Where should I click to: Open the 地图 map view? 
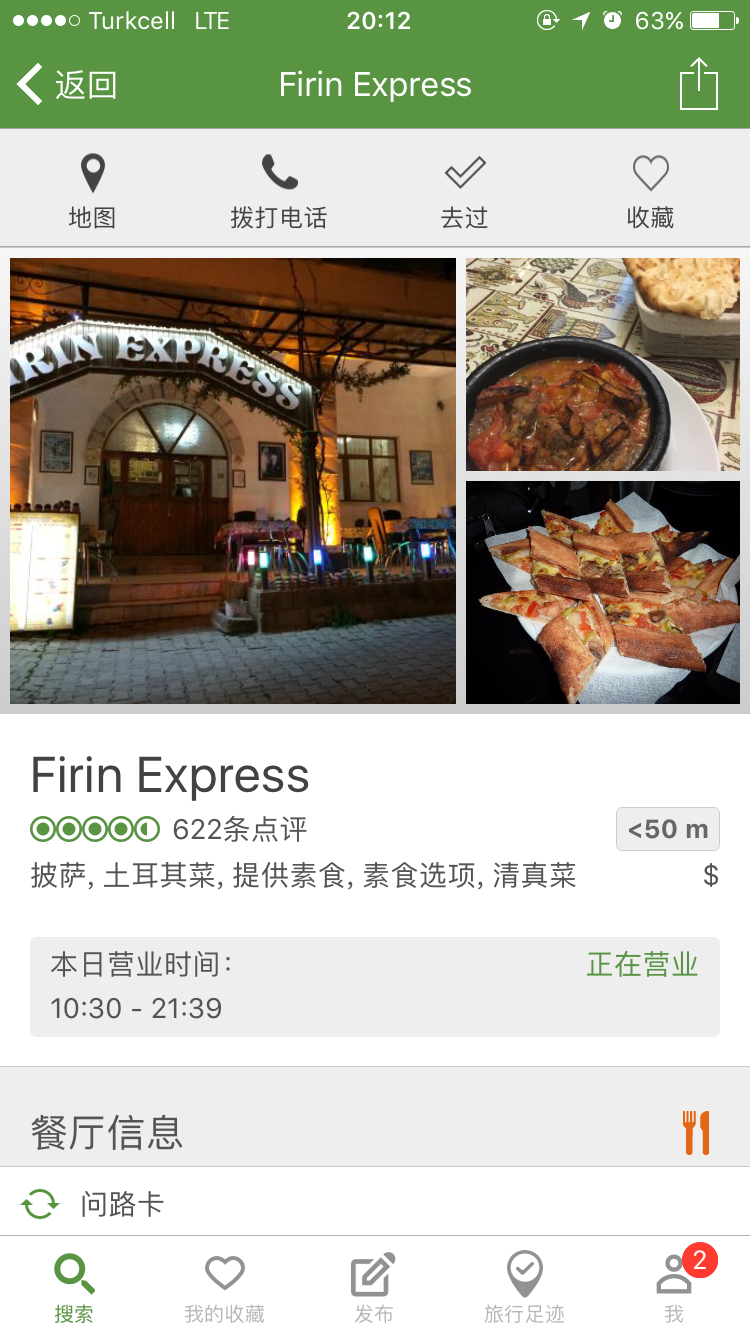(x=92, y=191)
